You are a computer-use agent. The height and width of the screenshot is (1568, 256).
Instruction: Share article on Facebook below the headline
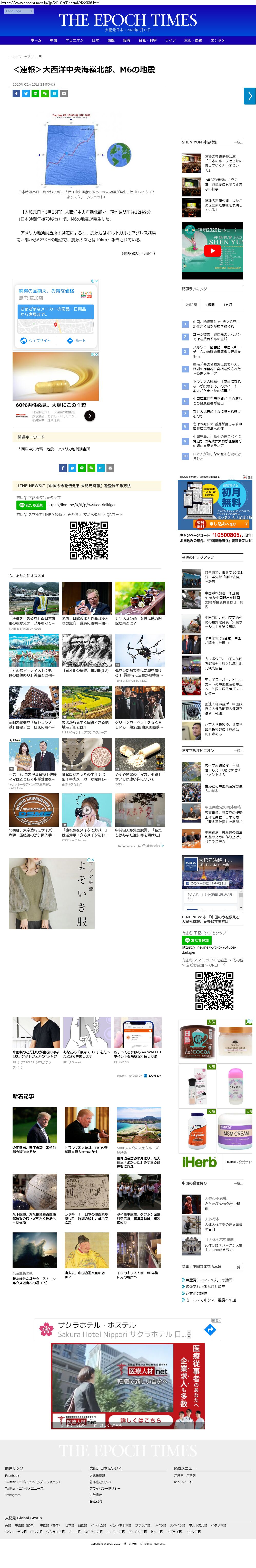pos(16,93)
